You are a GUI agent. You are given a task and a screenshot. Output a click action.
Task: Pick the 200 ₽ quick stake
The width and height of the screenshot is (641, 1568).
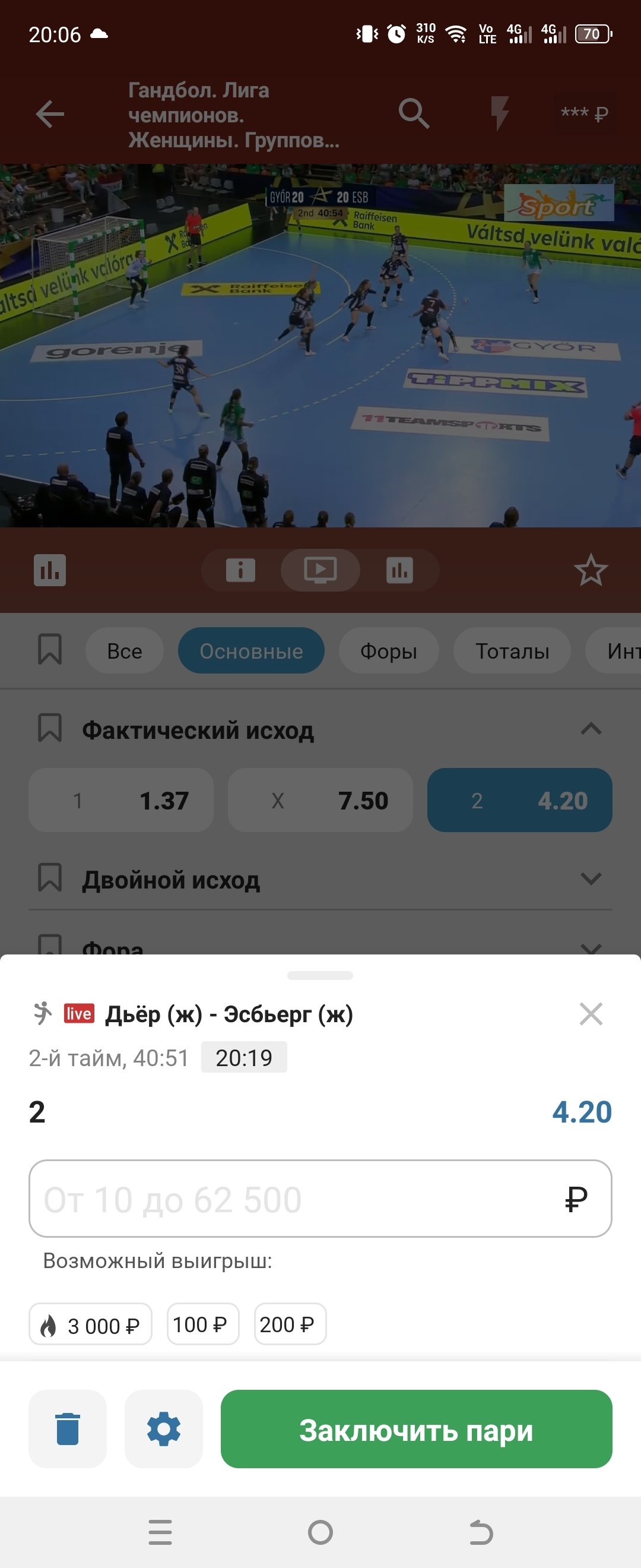pyautogui.click(x=290, y=1324)
